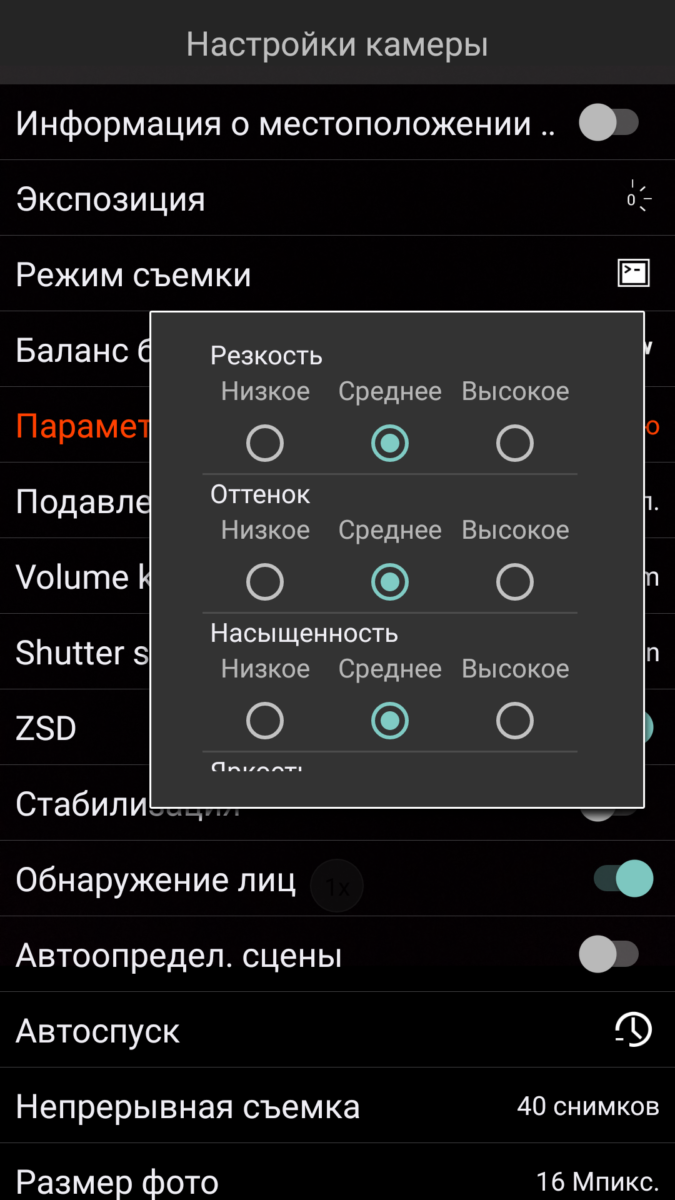
Task: Open Размер фото setting
Action: point(337,1180)
